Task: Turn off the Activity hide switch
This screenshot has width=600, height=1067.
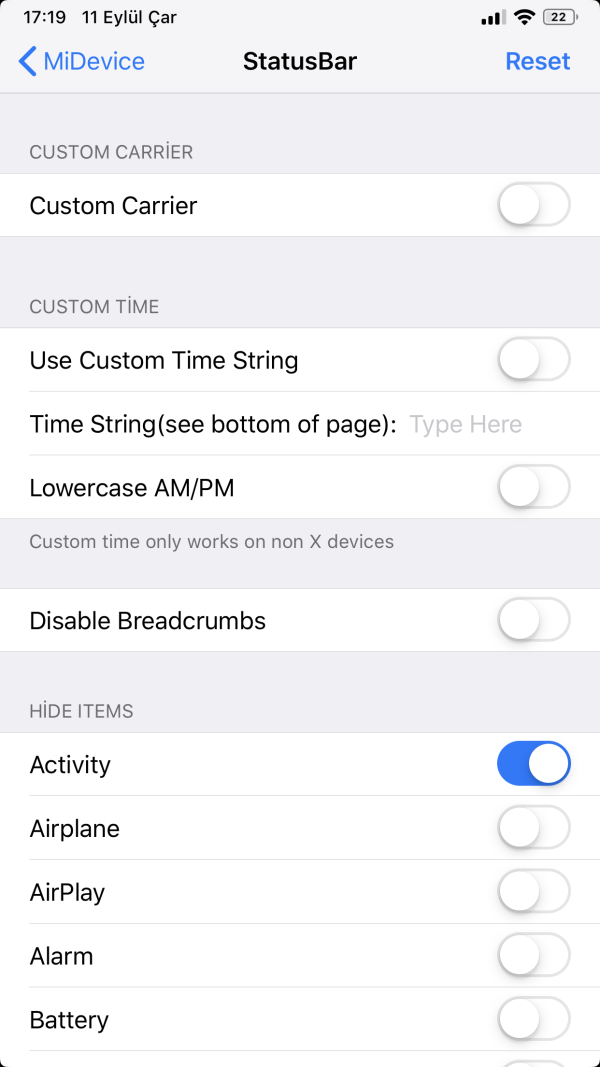Action: [x=533, y=765]
